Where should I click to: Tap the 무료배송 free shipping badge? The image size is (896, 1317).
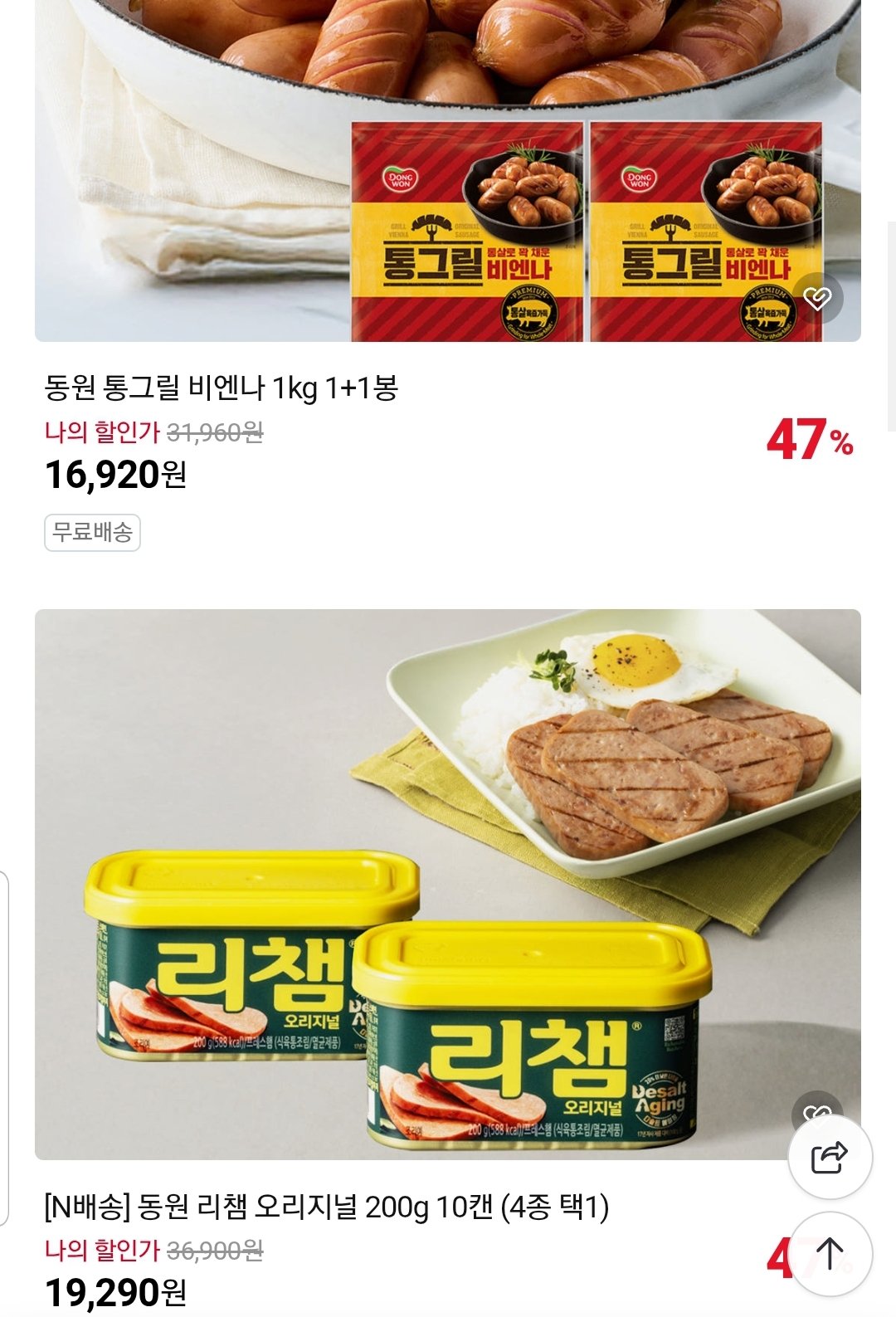91,531
